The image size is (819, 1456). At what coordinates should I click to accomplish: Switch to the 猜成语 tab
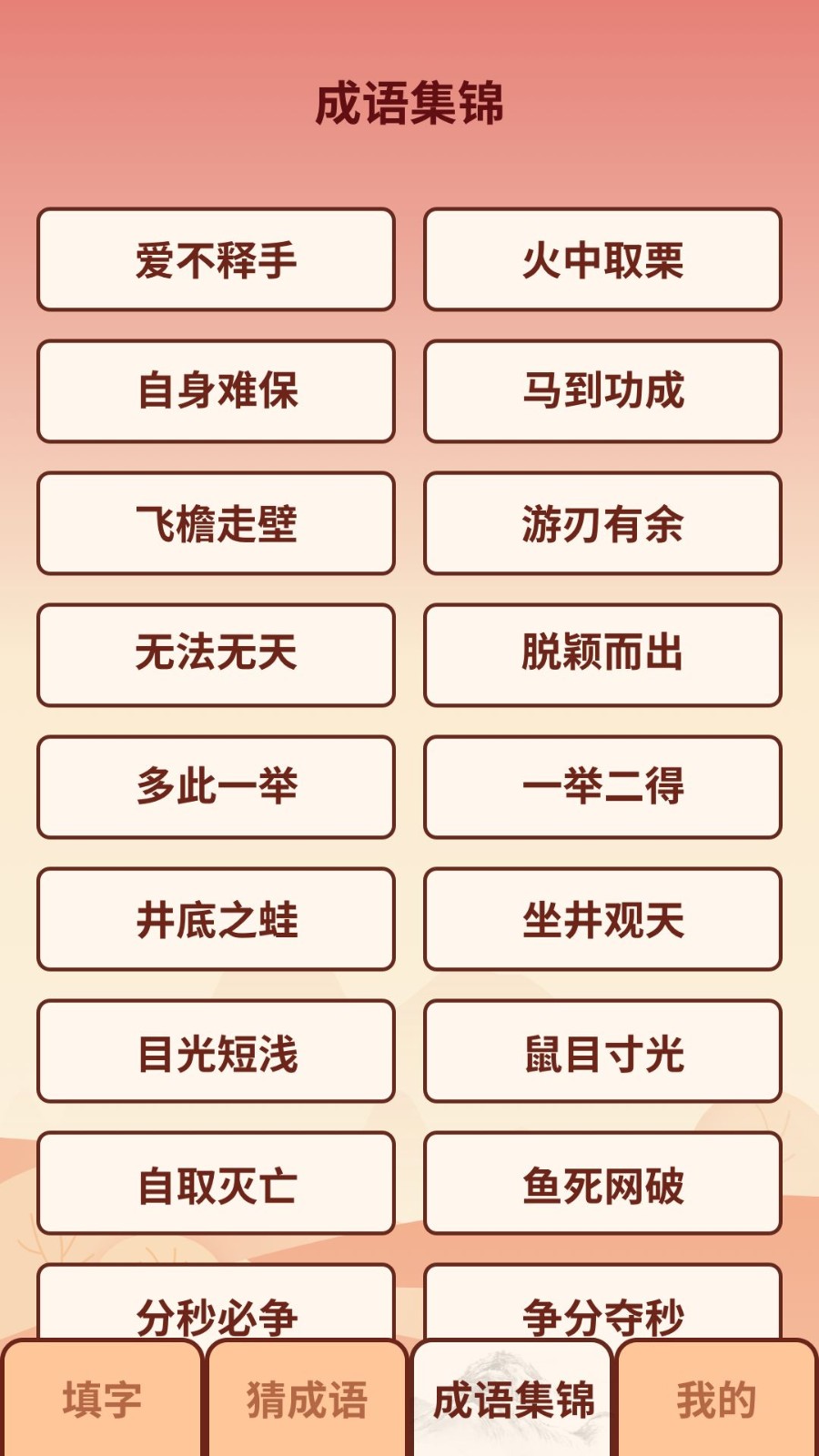(x=307, y=1397)
